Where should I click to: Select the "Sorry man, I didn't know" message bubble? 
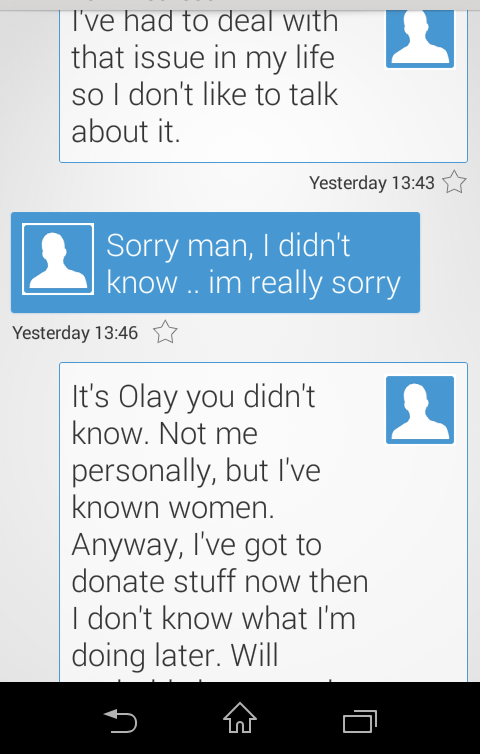215,263
